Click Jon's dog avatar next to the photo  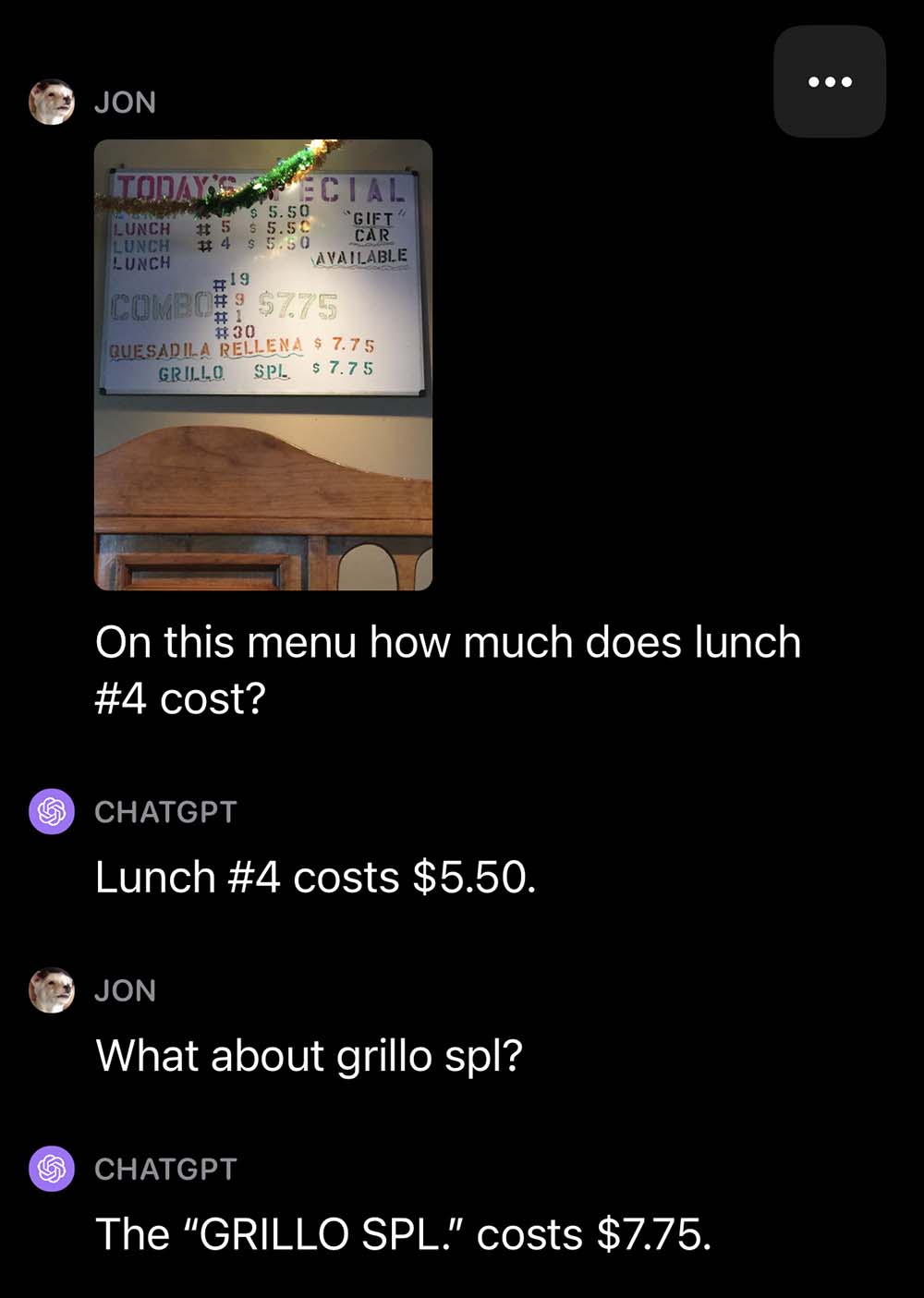tap(53, 103)
